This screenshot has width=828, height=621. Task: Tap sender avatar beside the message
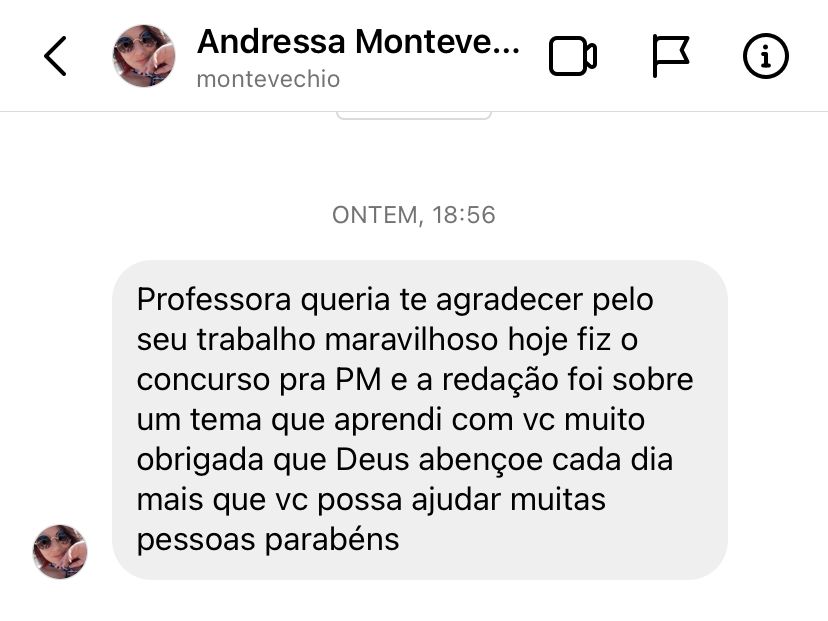click(x=60, y=551)
